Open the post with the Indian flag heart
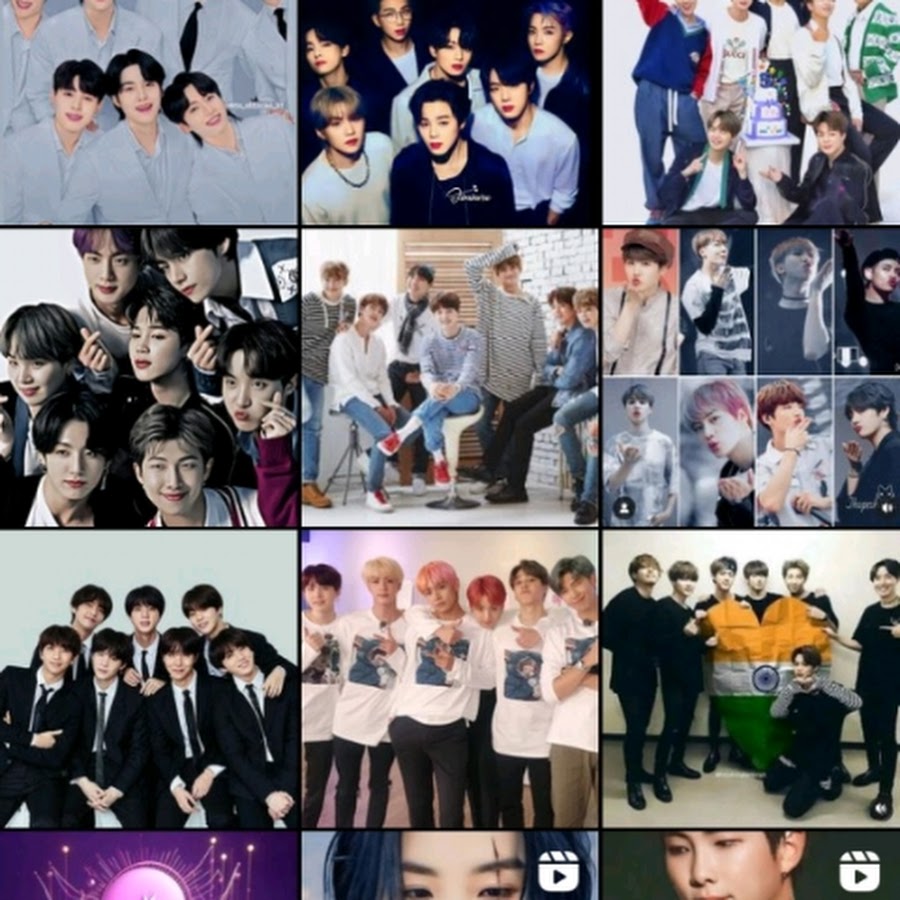This screenshot has height=900, width=900. [x=752, y=678]
